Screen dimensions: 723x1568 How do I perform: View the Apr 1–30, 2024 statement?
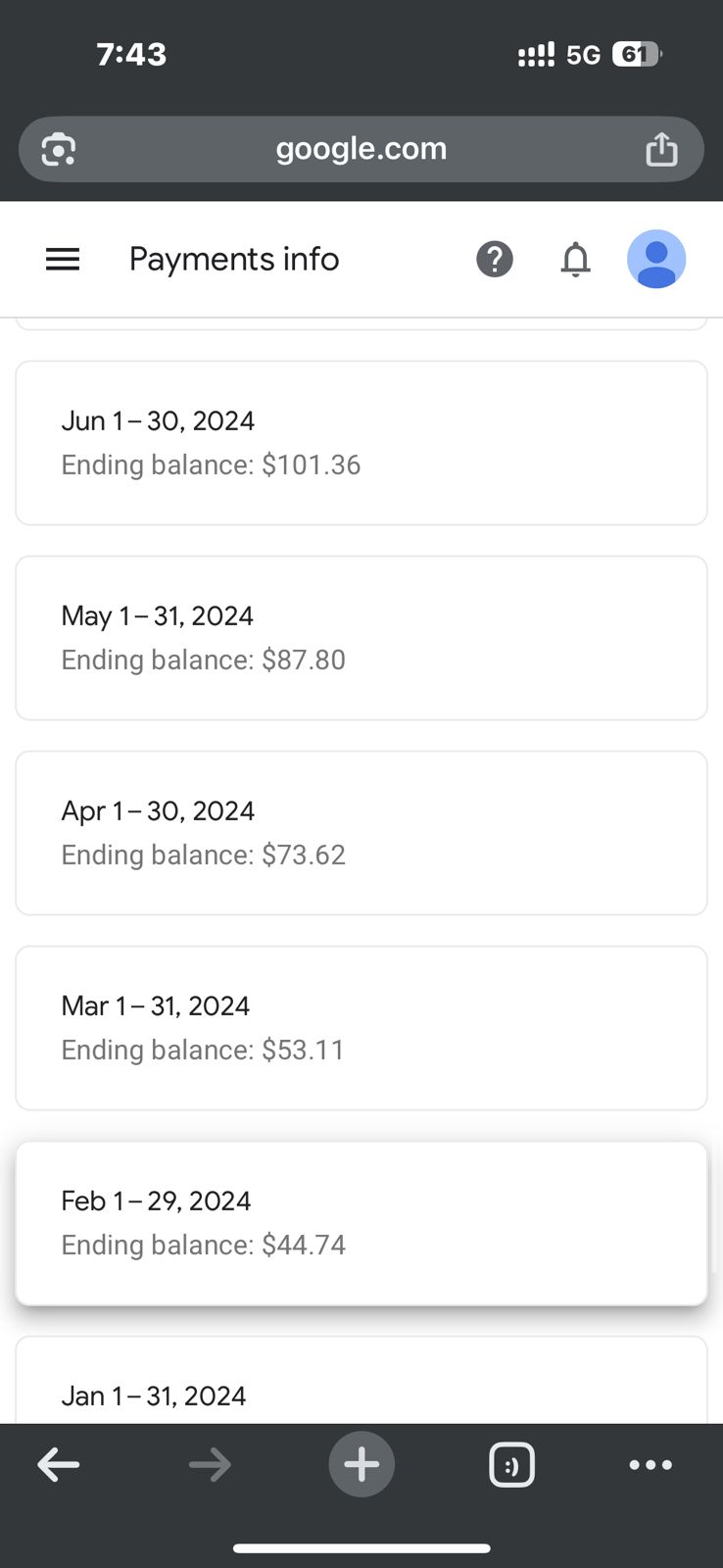click(361, 833)
